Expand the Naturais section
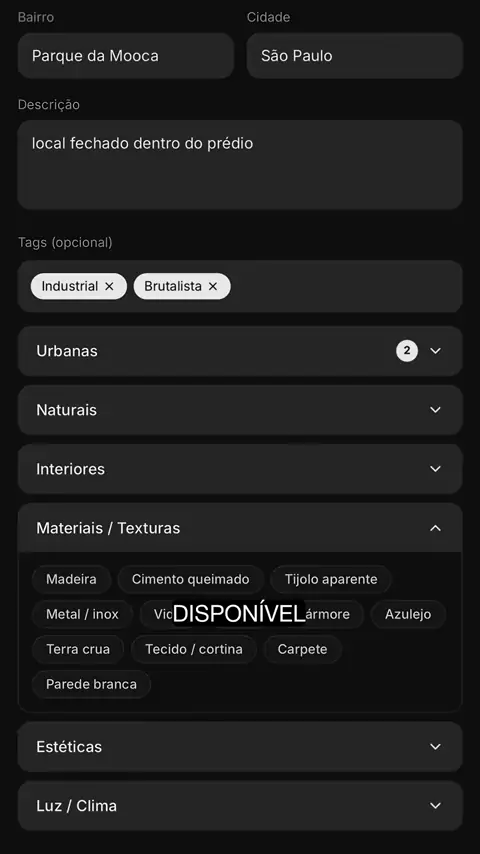Viewport: 480px width, 854px height. click(x=240, y=410)
